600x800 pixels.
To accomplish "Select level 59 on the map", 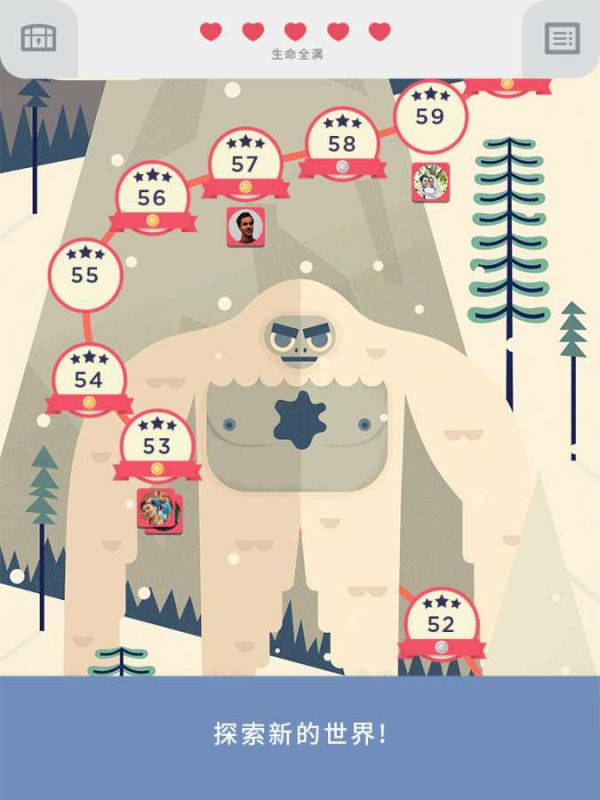I will point(430,115).
